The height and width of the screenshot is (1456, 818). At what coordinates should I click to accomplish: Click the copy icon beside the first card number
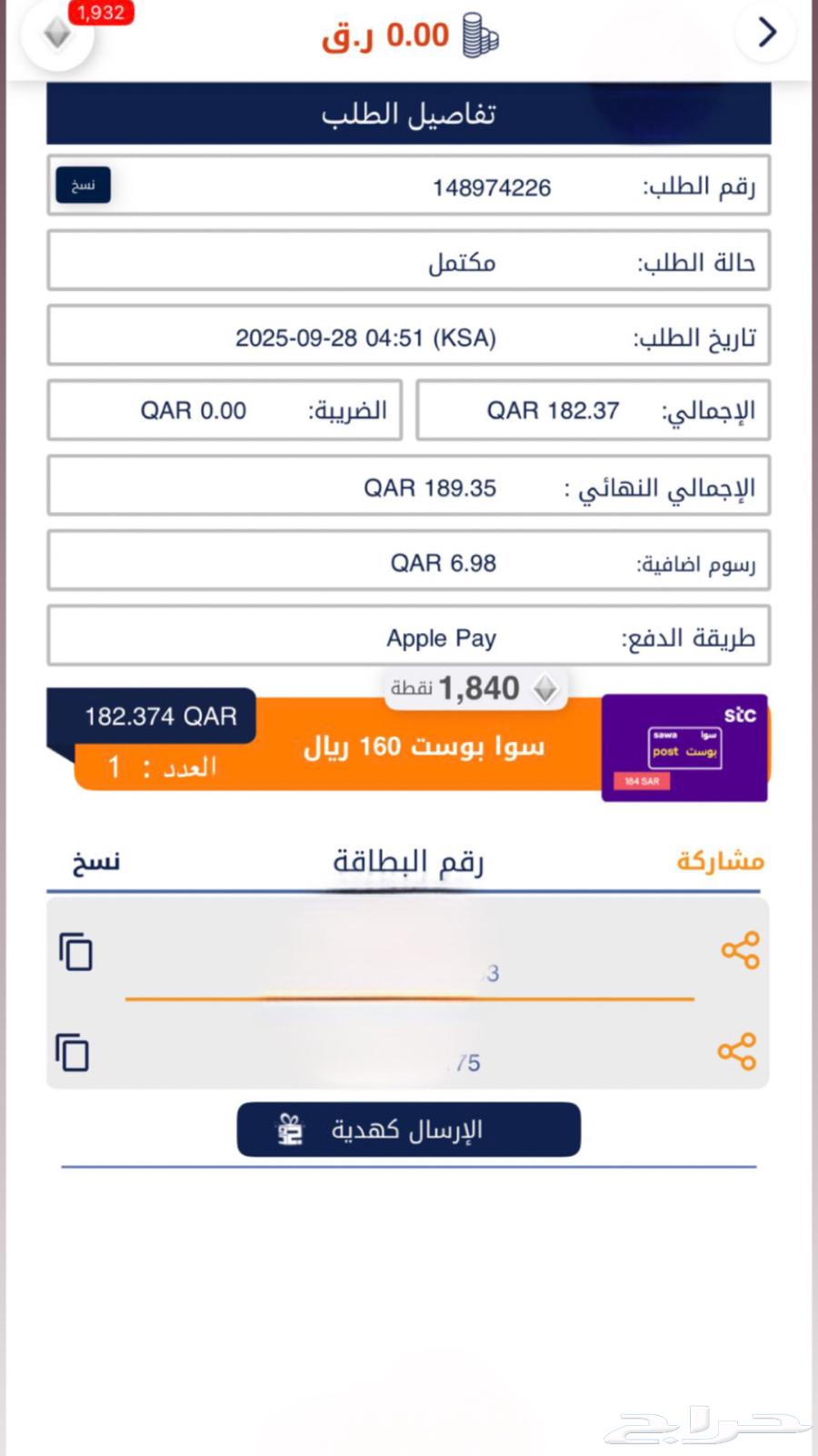pos(75,952)
